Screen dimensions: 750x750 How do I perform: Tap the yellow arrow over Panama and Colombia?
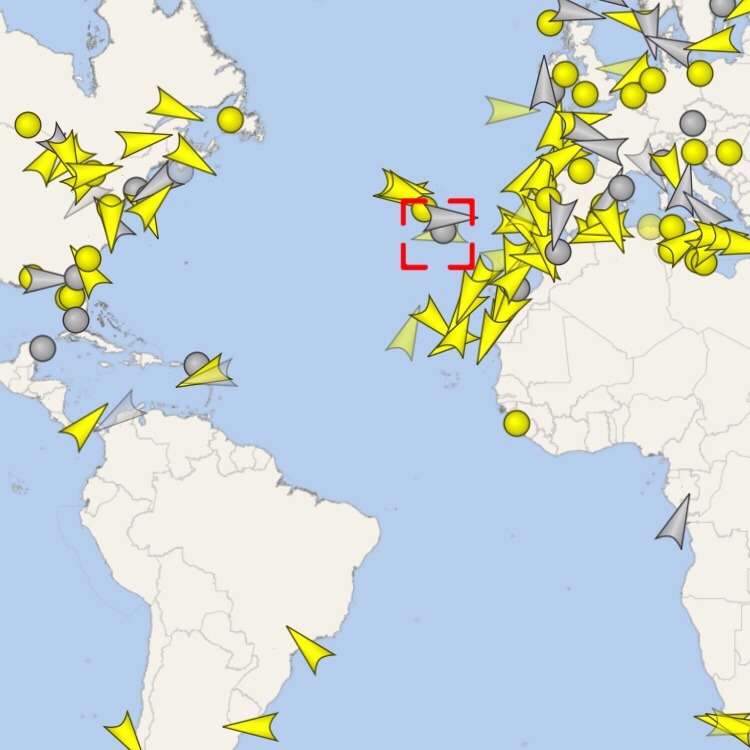(x=84, y=426)
